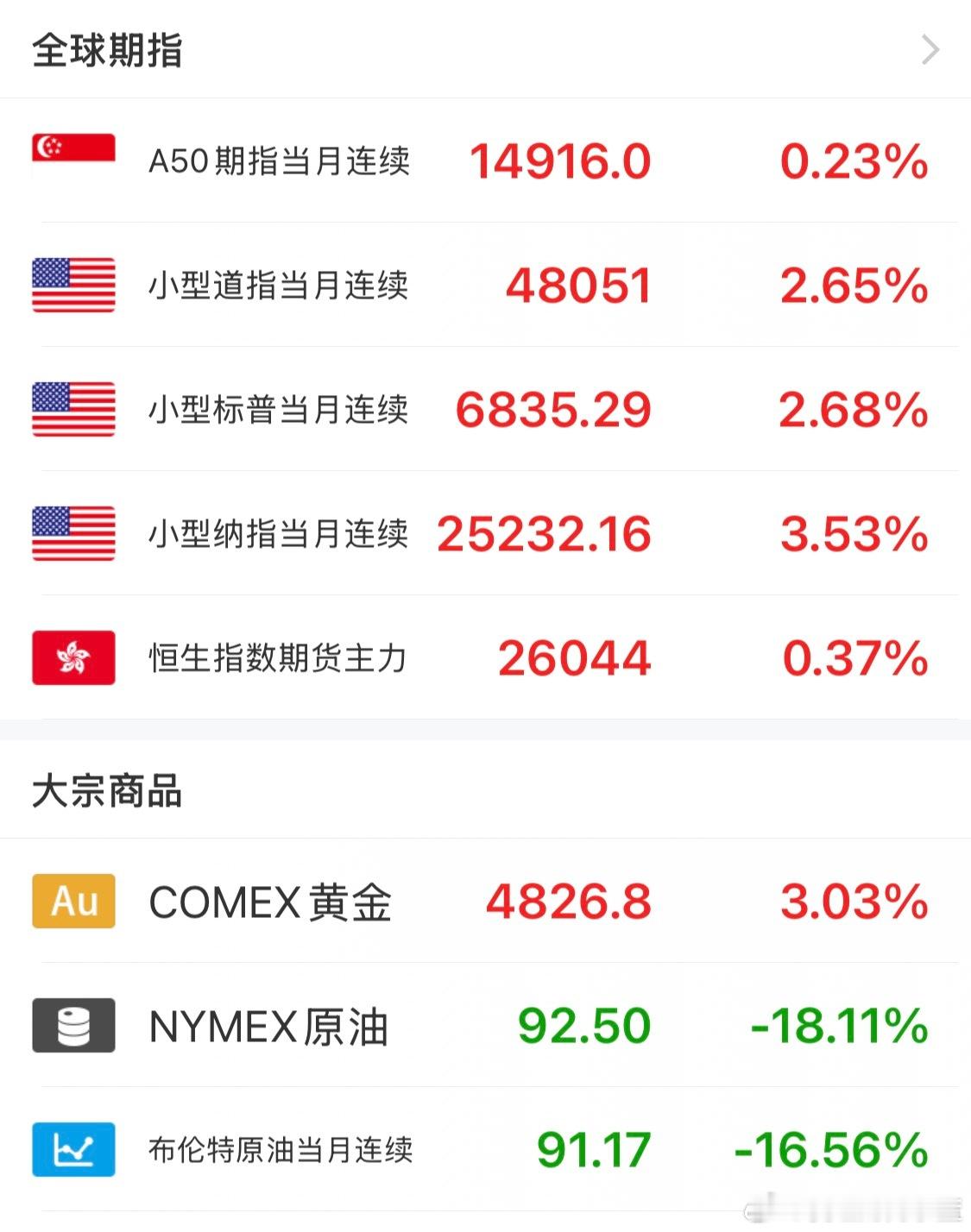Click the US flag icon for 小型道指当月连续
971x1232 pixels.
(73, 286)
